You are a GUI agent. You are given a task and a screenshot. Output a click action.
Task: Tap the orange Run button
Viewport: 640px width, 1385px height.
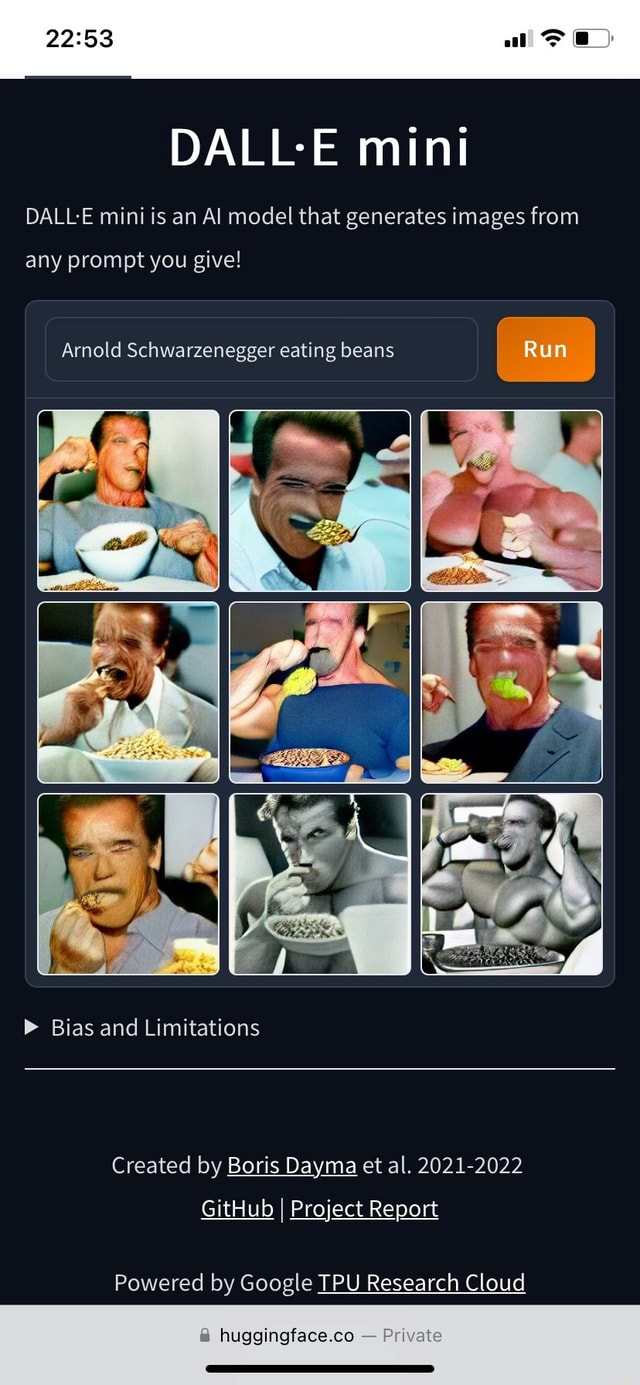(x=545, y=349)
